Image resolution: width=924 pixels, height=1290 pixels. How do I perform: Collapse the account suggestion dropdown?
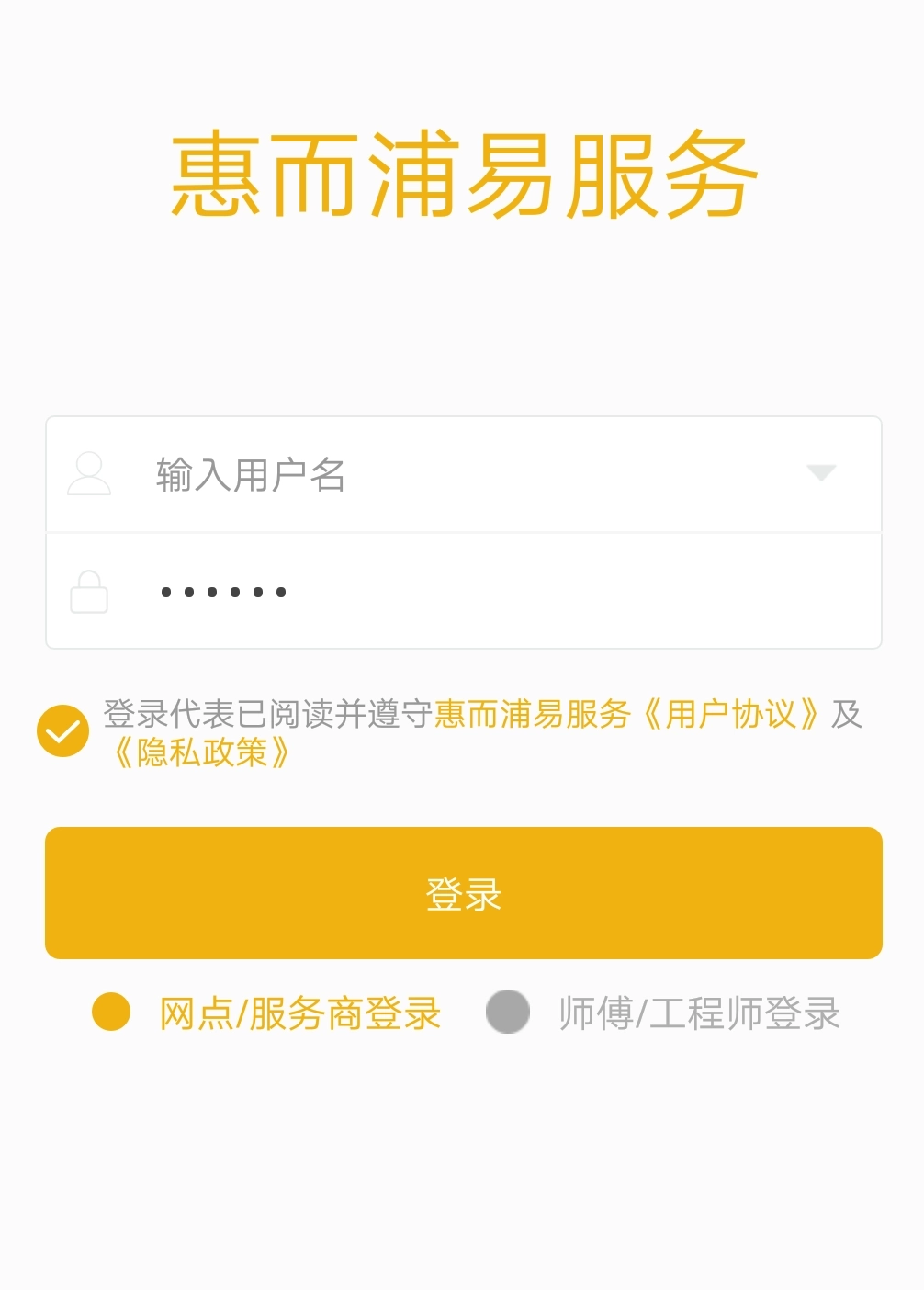[x=822, y=474]
